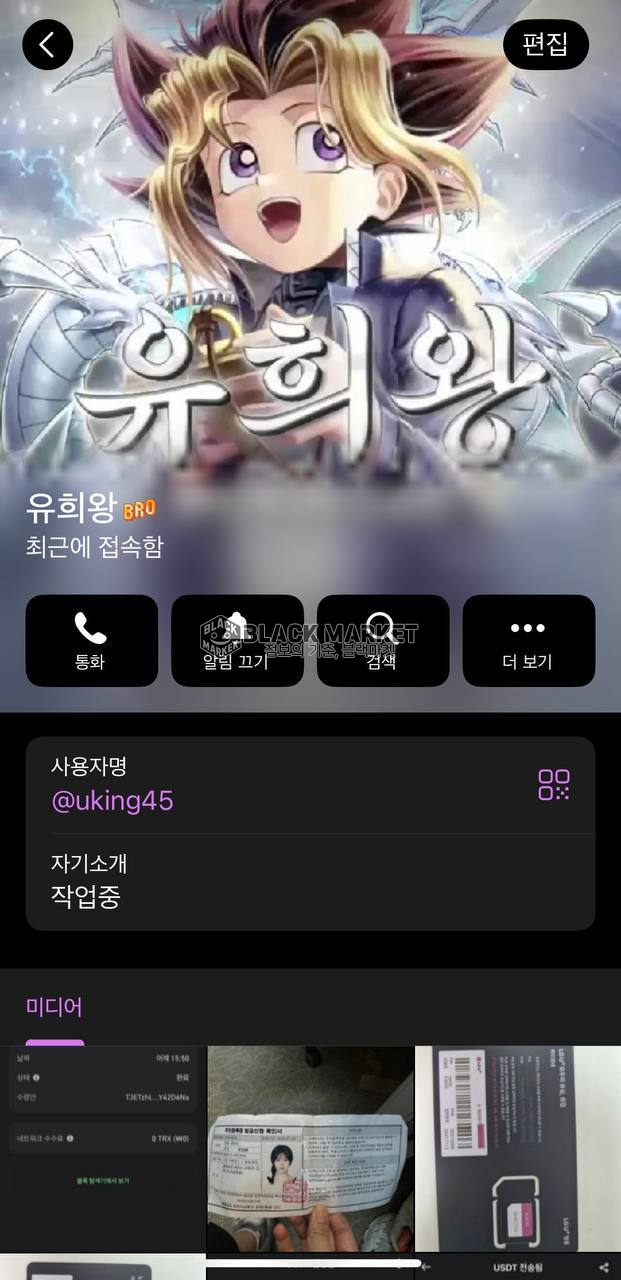
Task: Go back using the arrow icon
Action: click(47, 45)
